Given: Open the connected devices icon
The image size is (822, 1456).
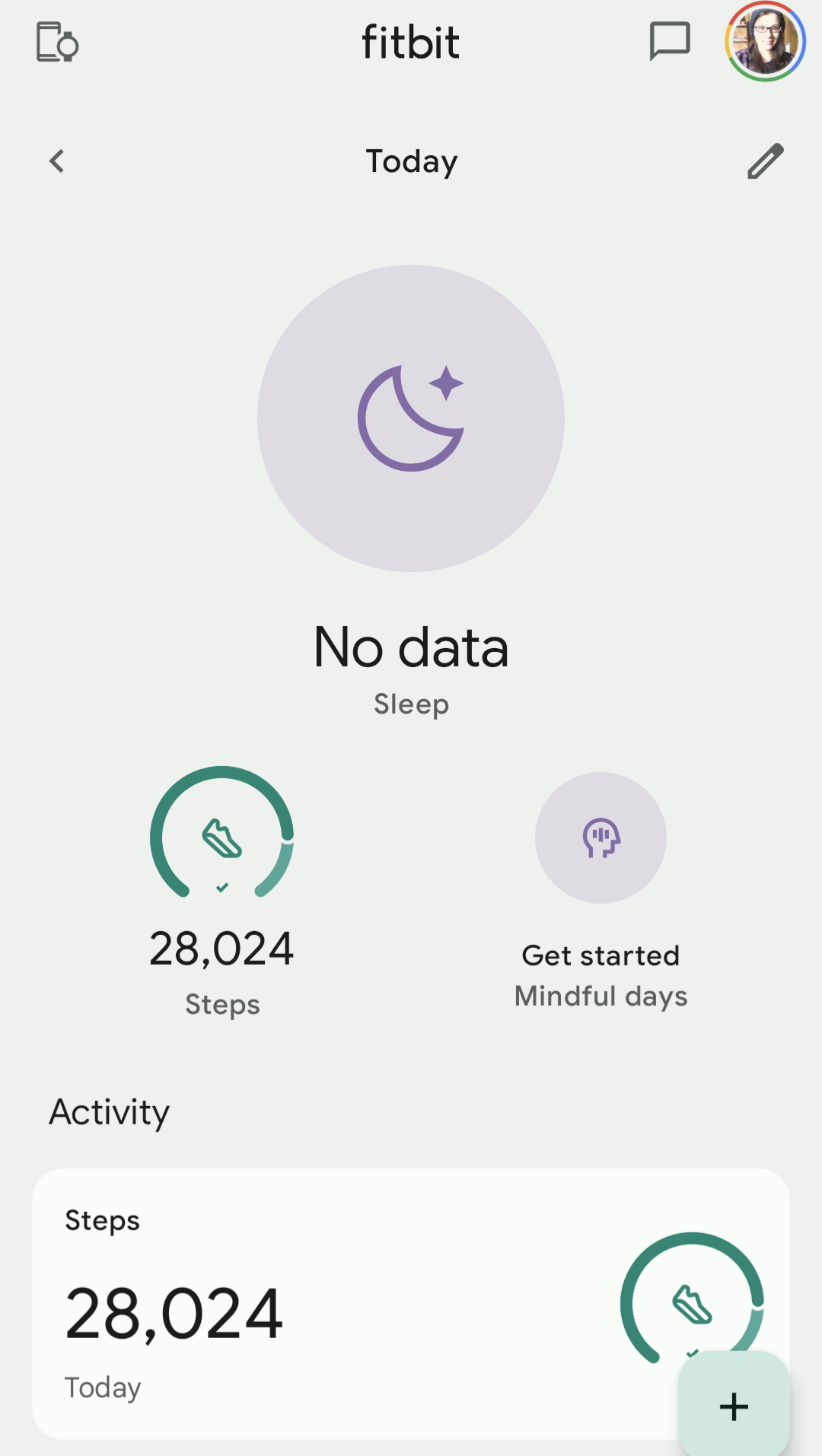Looking at the screenshot, I should click(x=57, y=42).
